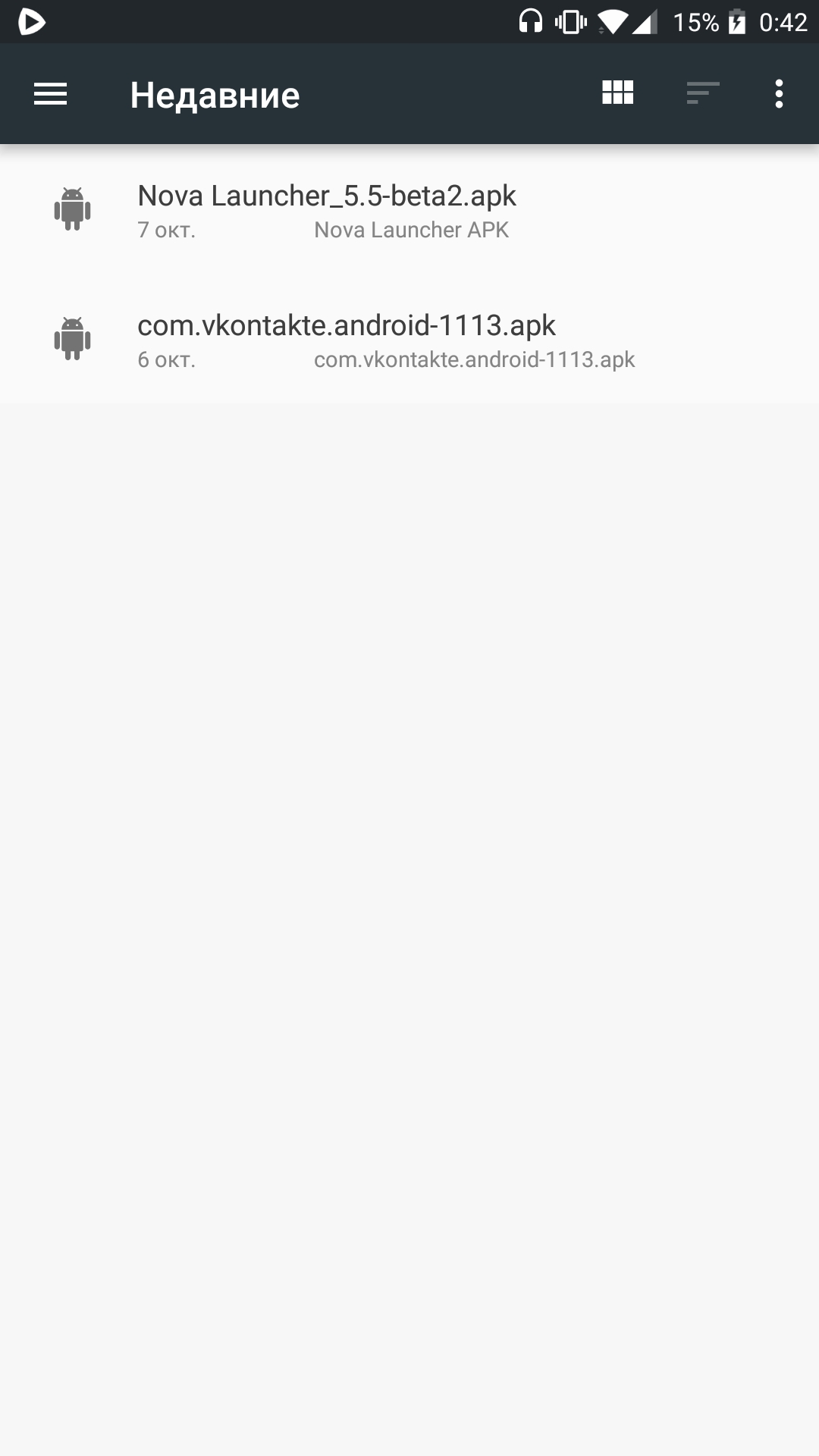This screenshot has height=1456, width=819.
Task: Open the hamburger navigation drawer
Action: [50, 94]
